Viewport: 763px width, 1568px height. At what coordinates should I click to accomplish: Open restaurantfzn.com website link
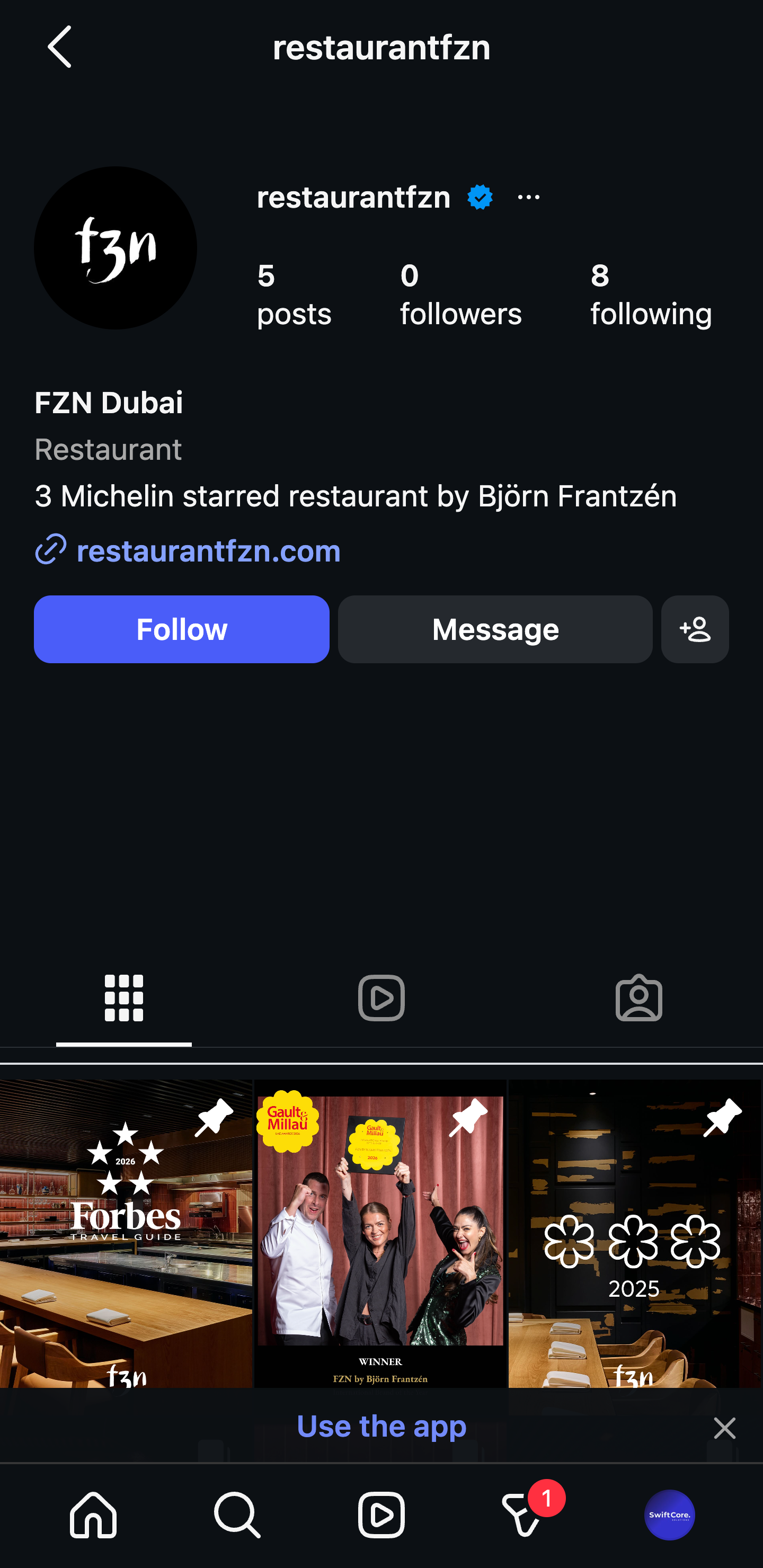(208, 551)
